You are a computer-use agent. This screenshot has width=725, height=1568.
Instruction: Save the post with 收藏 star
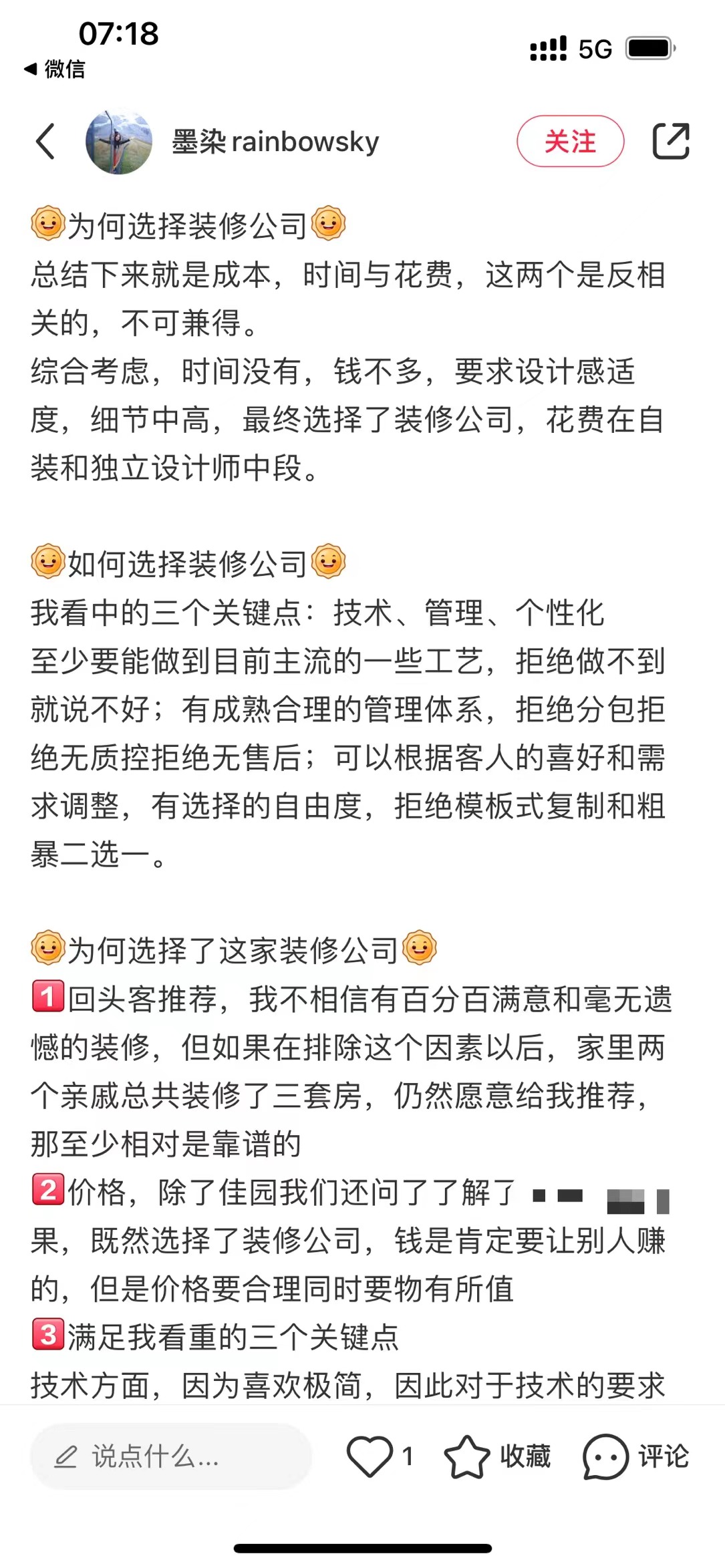[467, 1456]
